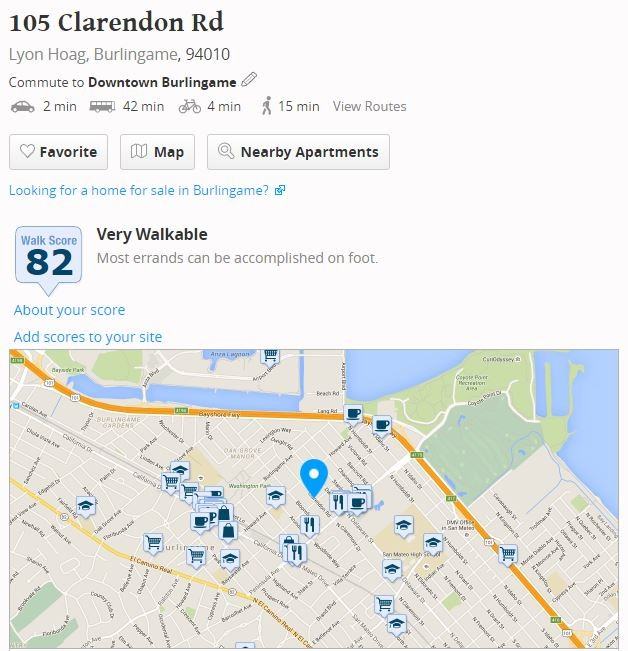Open the coffee marker beside Lang Rd
Screen dimensions: 628x651
[353, 415]
